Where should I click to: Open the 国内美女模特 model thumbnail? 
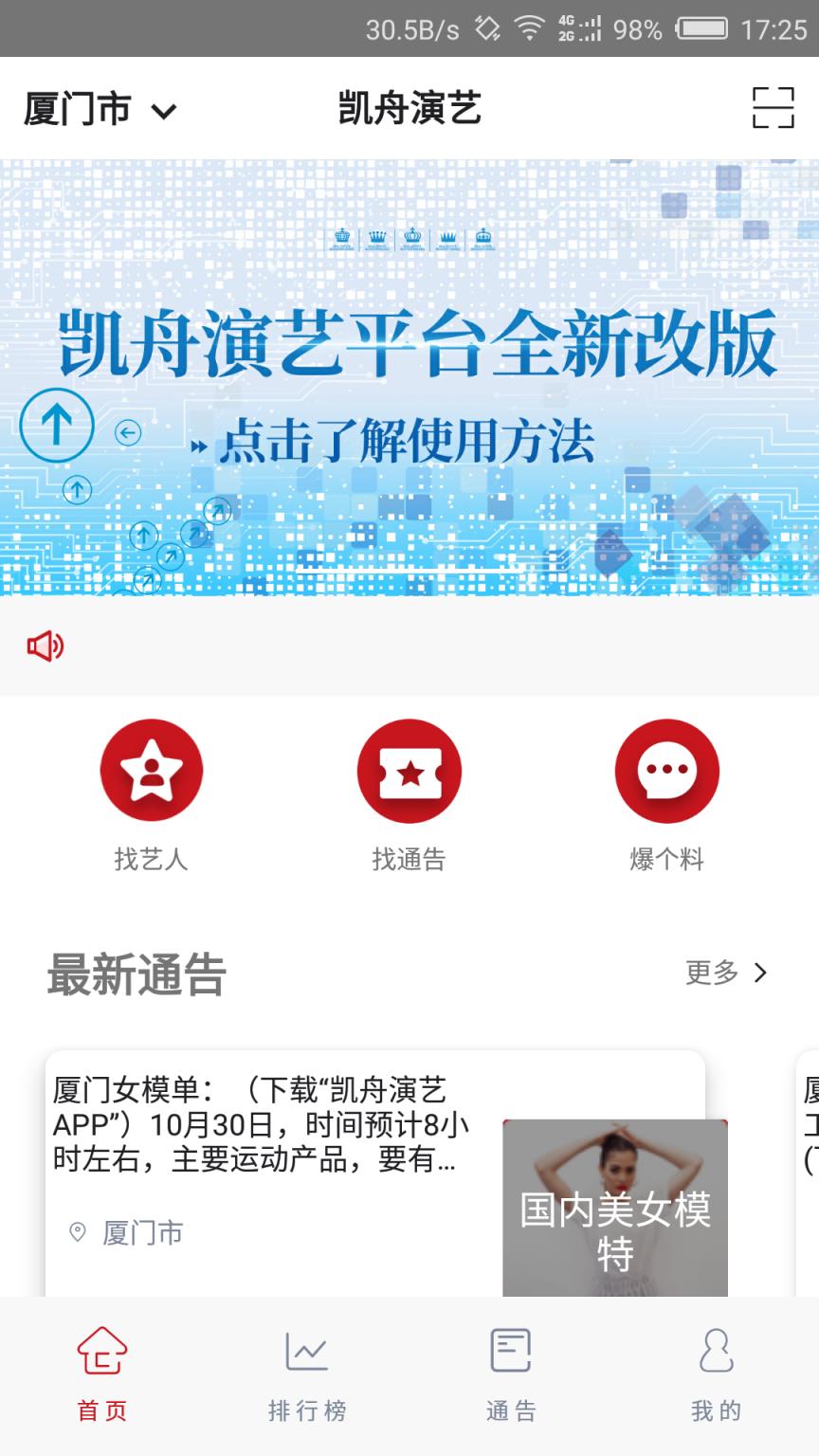pyautogui.click(x=615, y=1204)
